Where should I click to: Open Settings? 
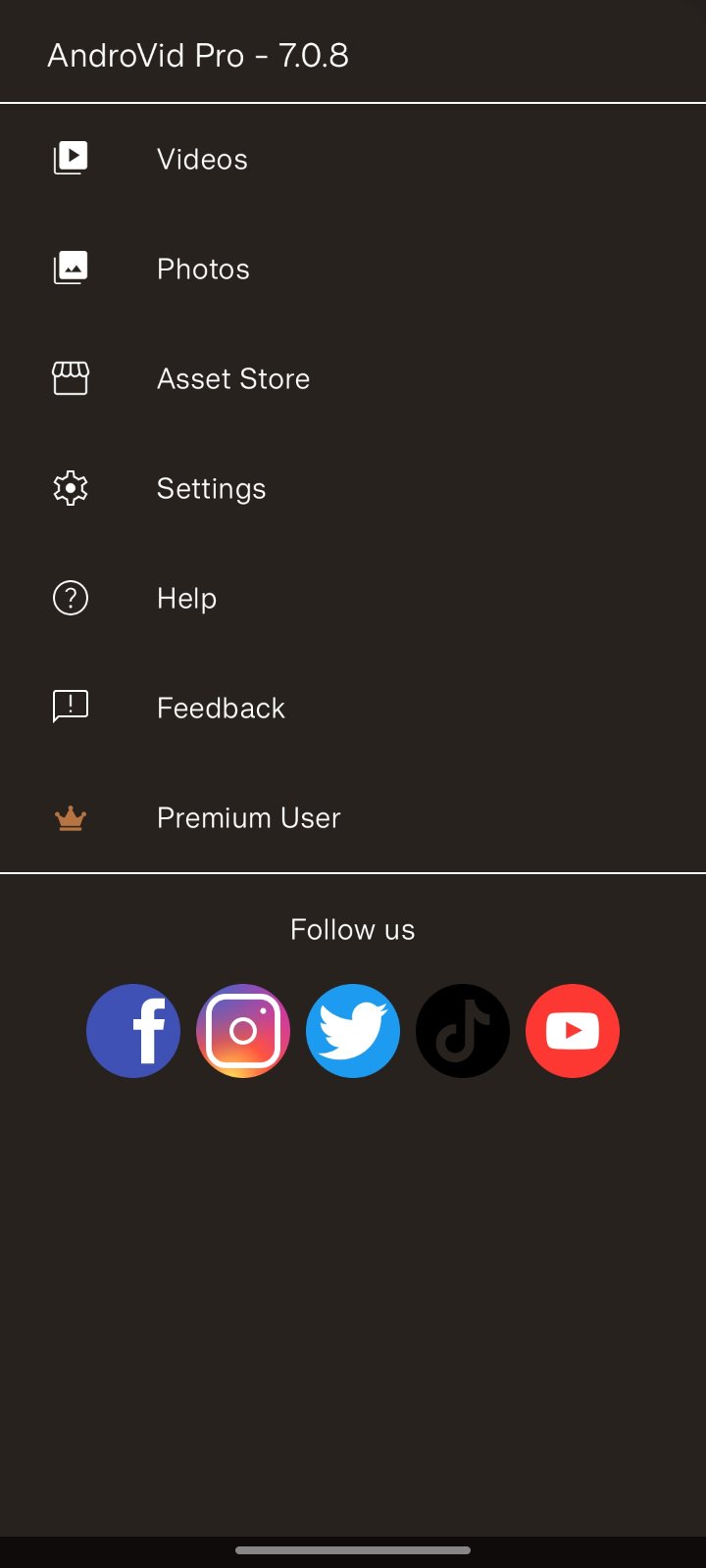pyautogui.click(x=353, y=488)
